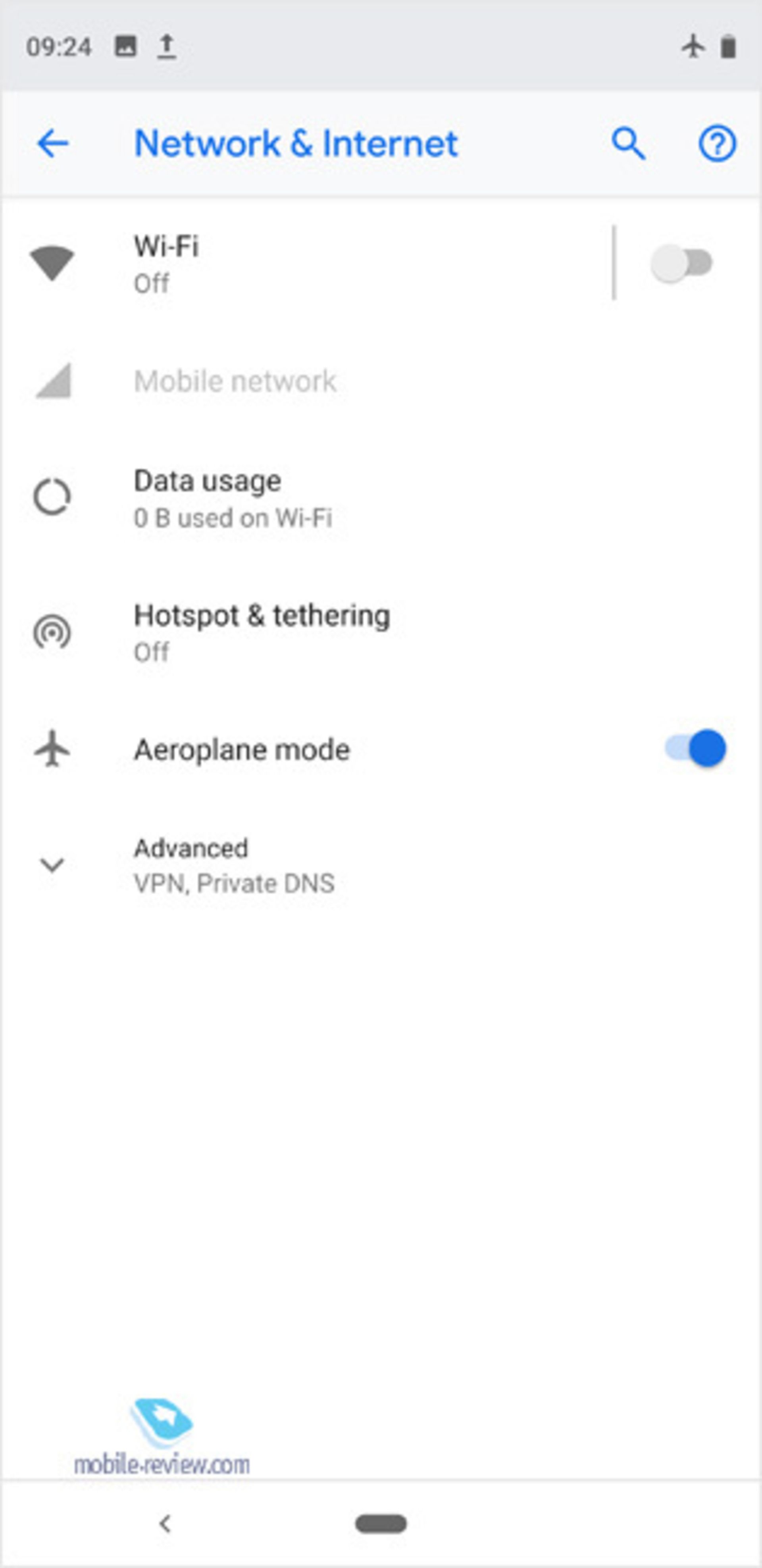
Task: Tap the home pill in navigation bar
Action: (381, 1524)
